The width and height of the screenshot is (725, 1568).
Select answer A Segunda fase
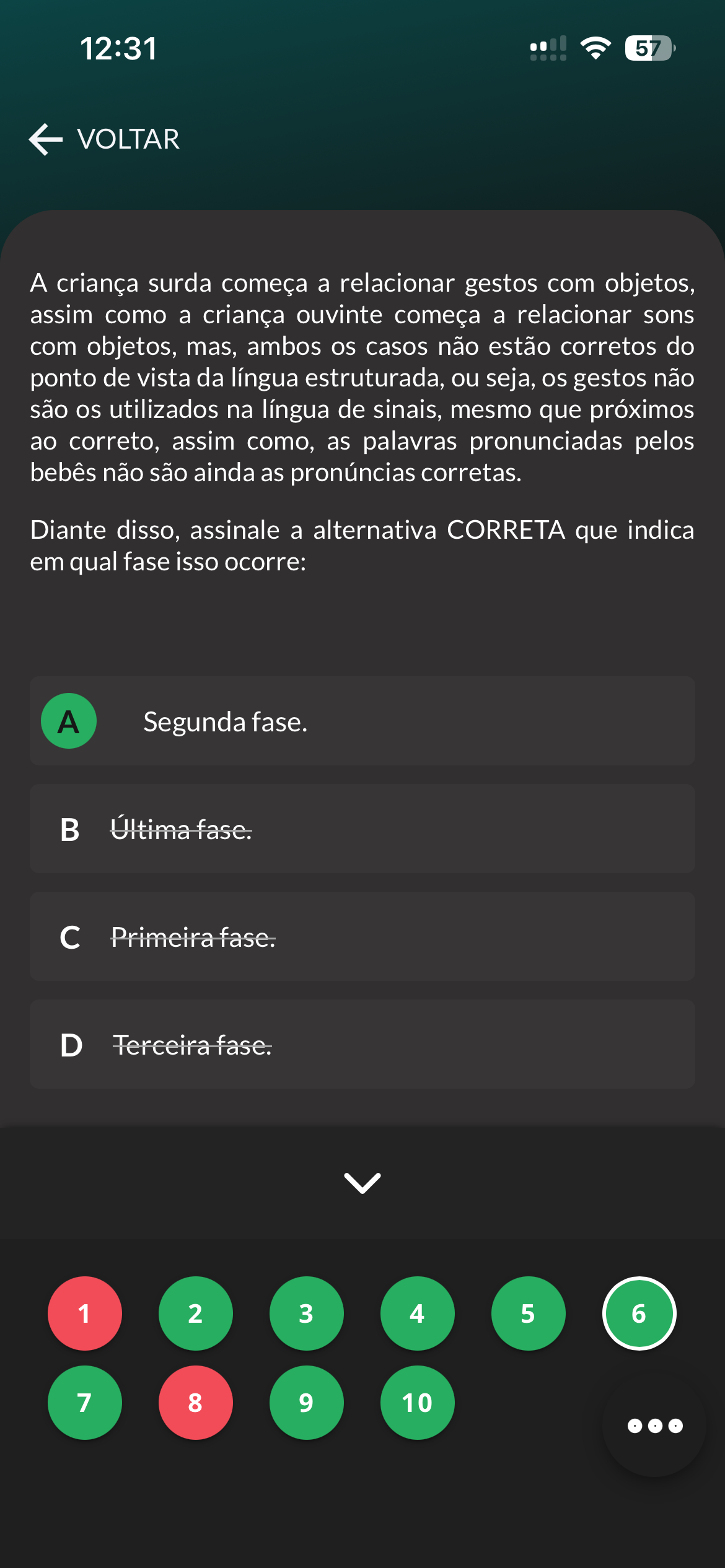[362, 721]
